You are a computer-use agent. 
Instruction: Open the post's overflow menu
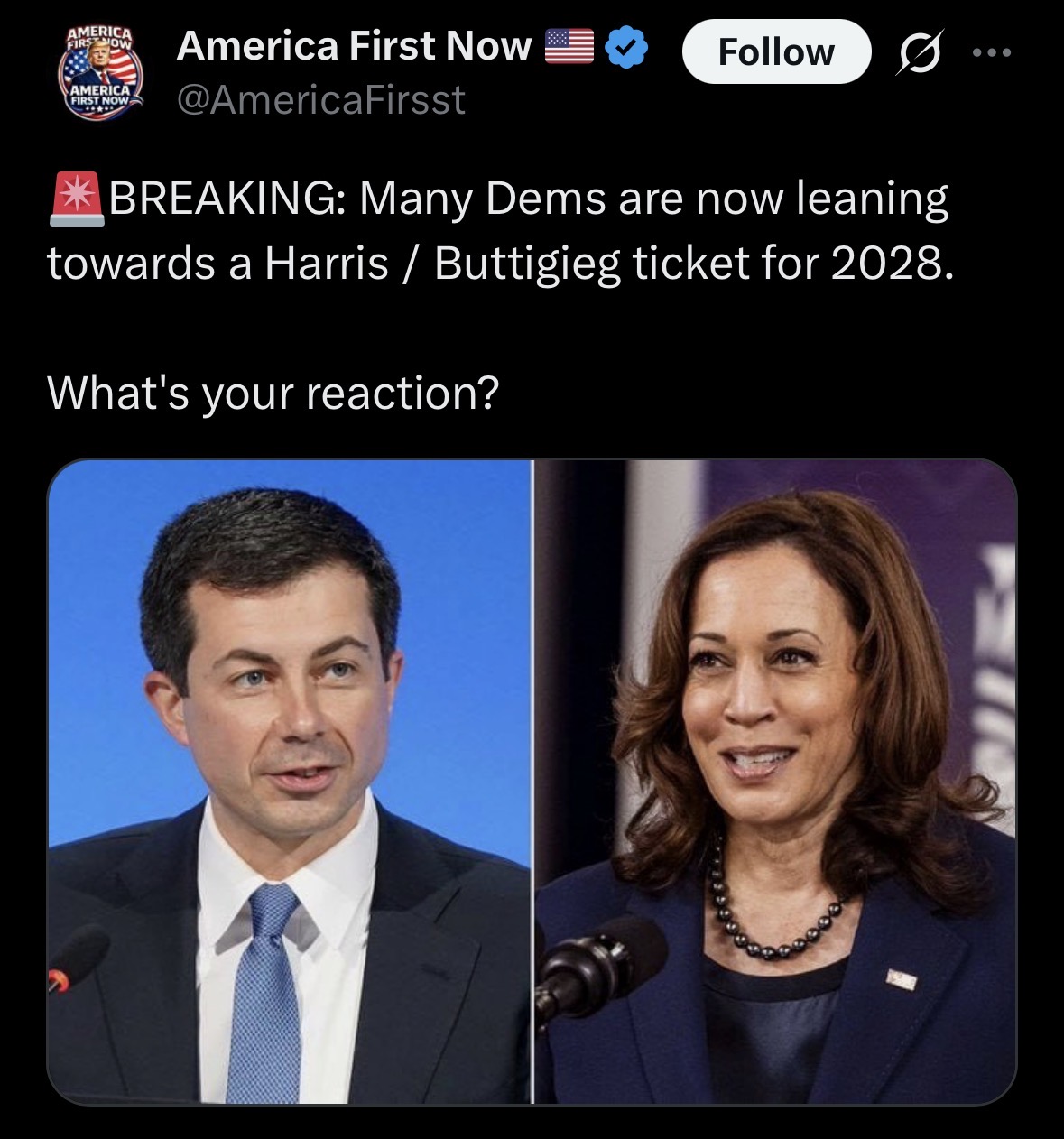(993, 52)
